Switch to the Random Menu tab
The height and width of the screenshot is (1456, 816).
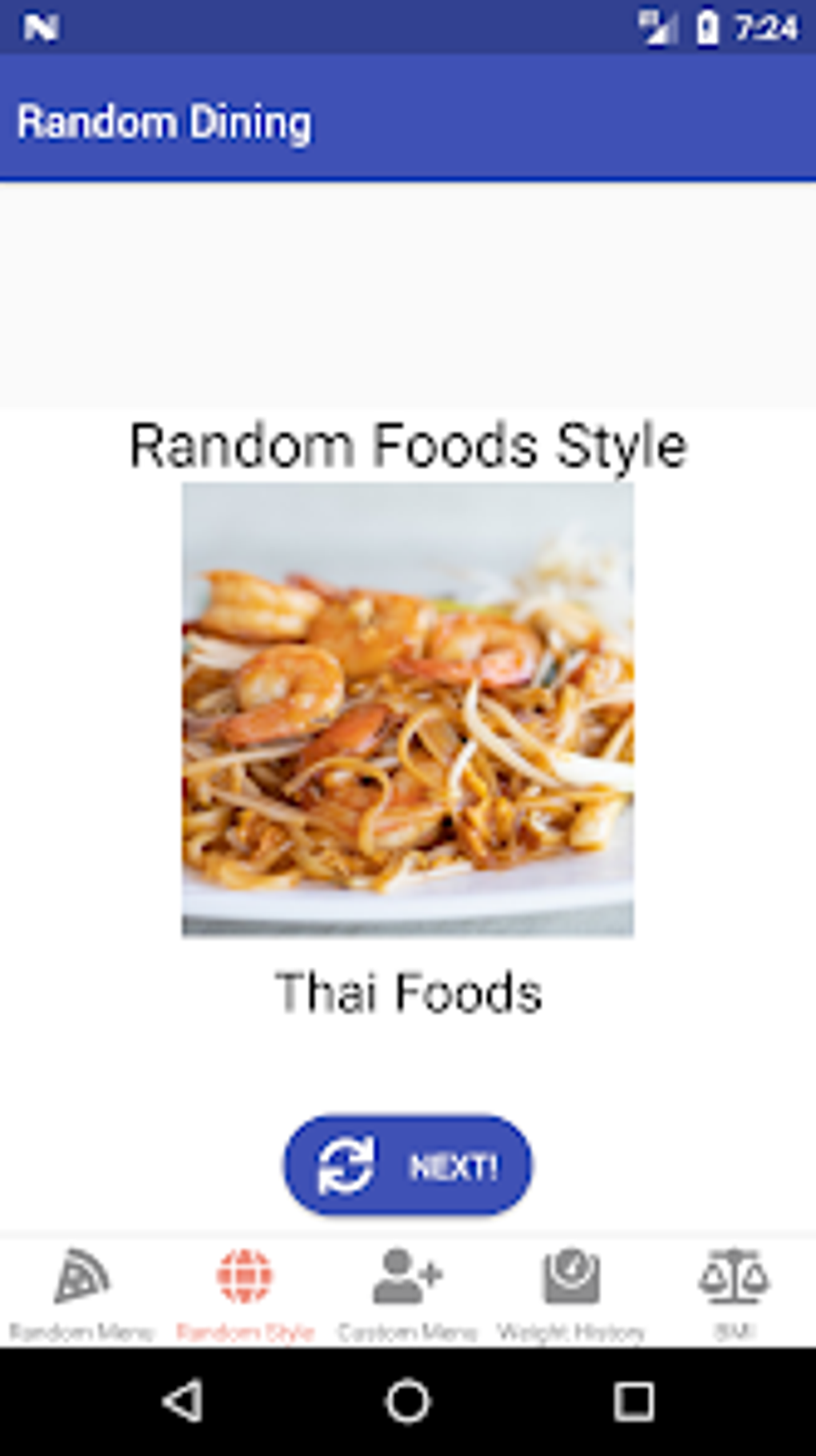click(x=82, y=1291)
